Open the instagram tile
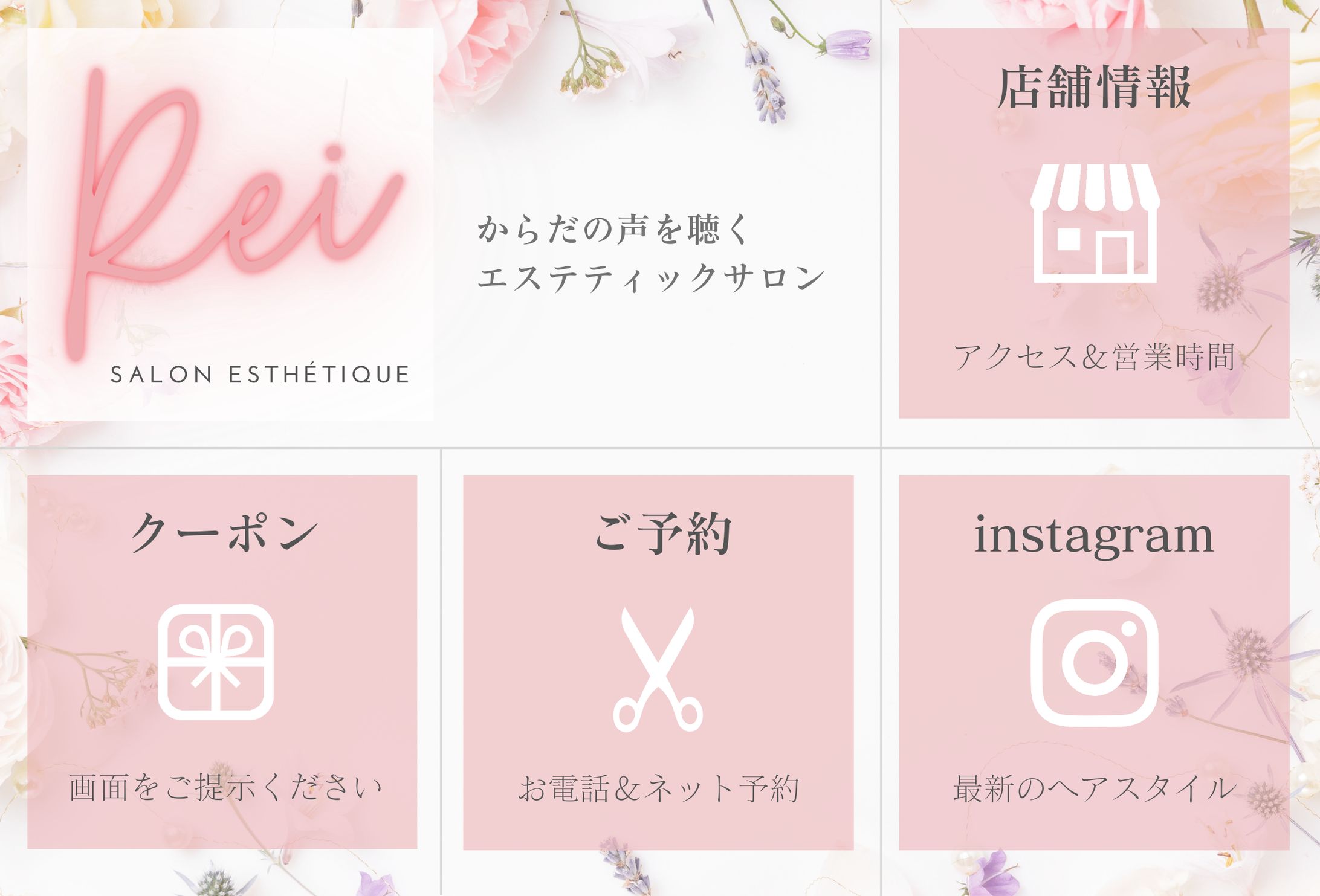1320x896 pixels. click(x=1094, y=662)
